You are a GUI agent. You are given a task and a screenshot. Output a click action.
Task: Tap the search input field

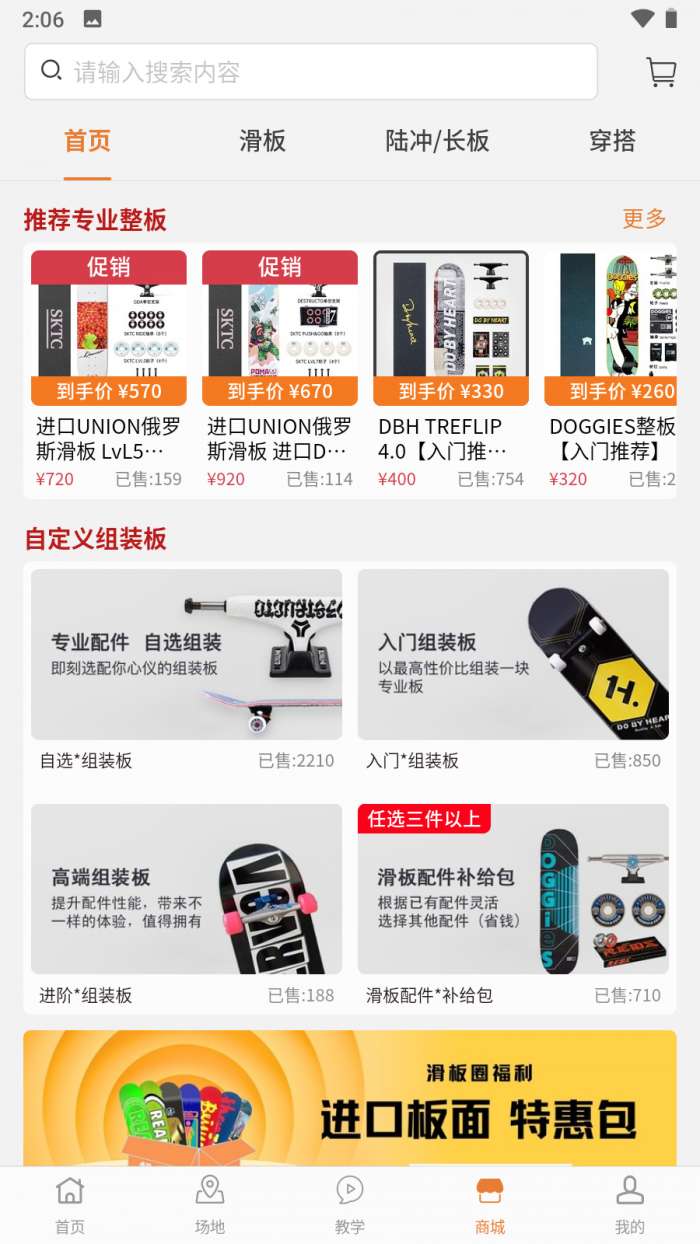click(x=310, y=72)
